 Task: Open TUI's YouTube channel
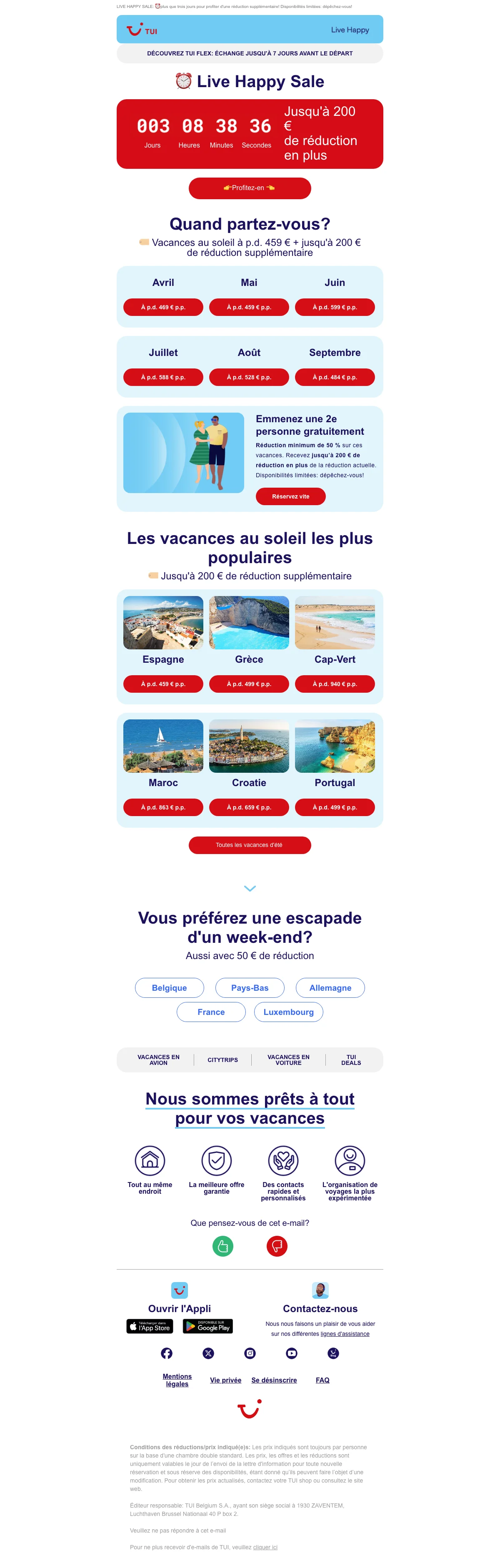[x=291, y=1353]
